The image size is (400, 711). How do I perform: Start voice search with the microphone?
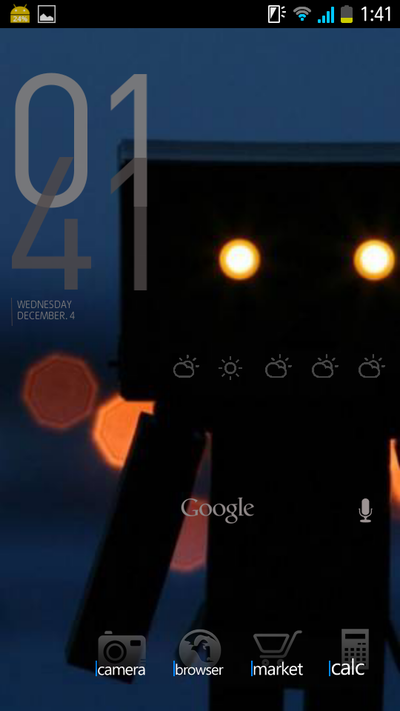point(366,510)
